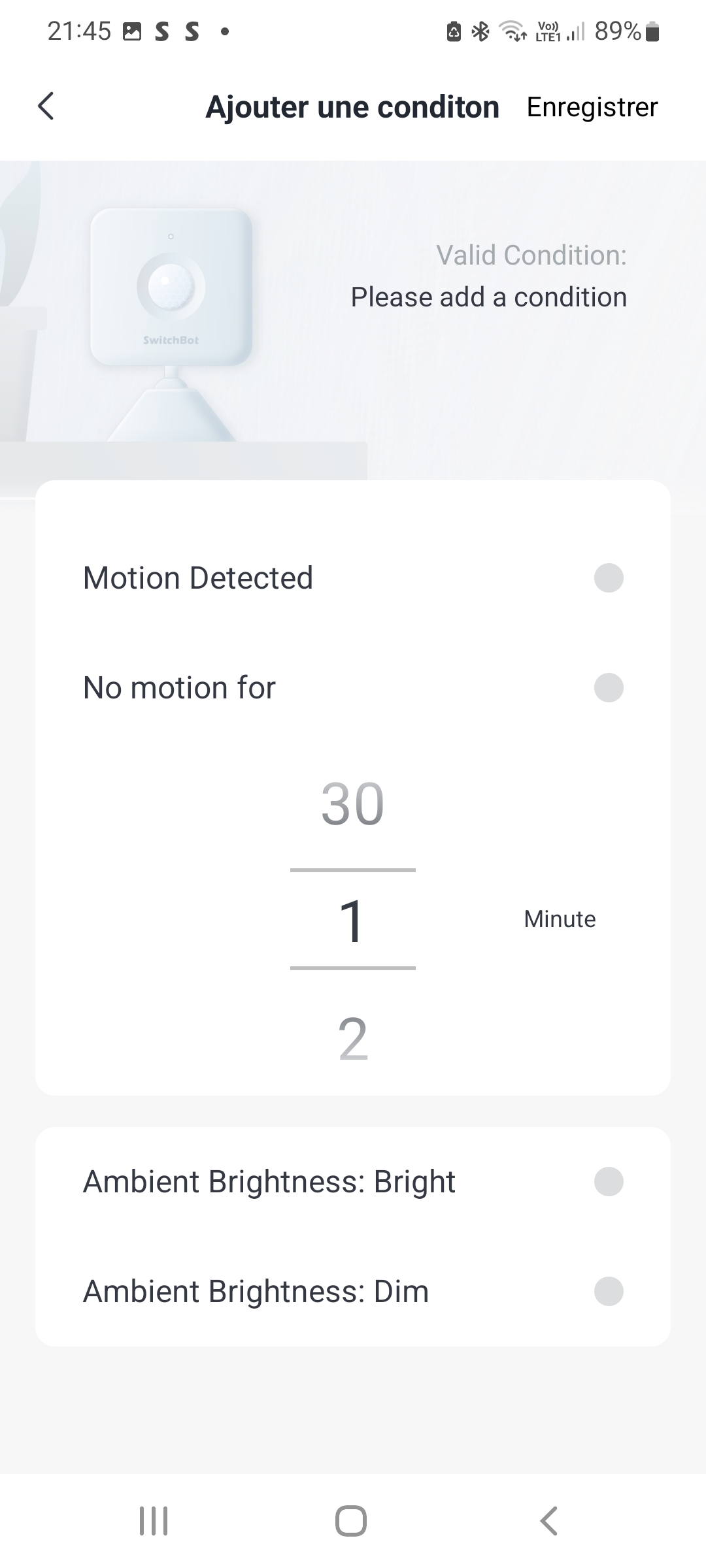This screenshot has height=1568, width=706.
Task: Choose Ambient Brightness: Dim
Action: coord(608,1292)
